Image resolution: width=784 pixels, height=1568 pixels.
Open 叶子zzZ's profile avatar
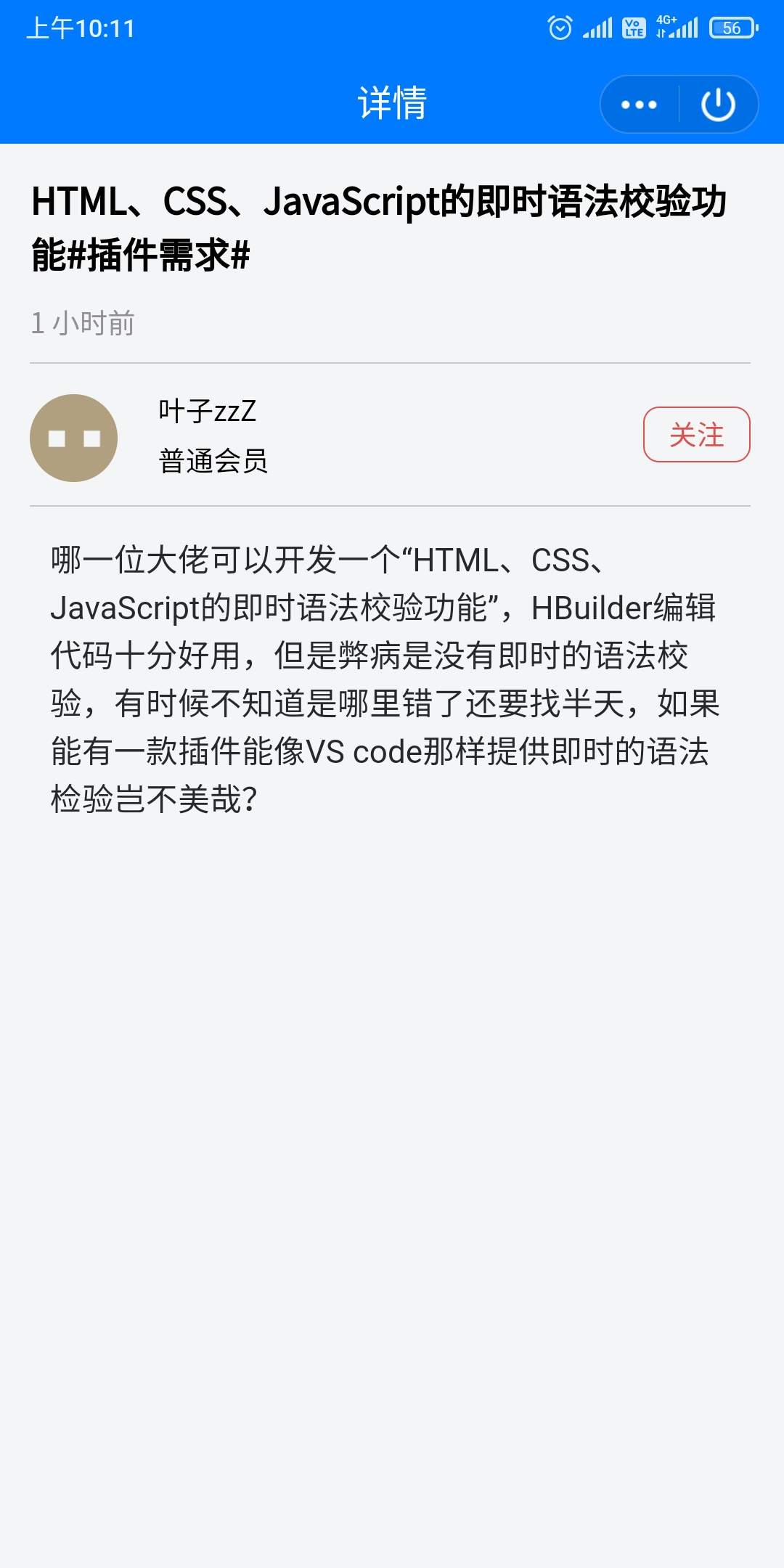[73, 438]
